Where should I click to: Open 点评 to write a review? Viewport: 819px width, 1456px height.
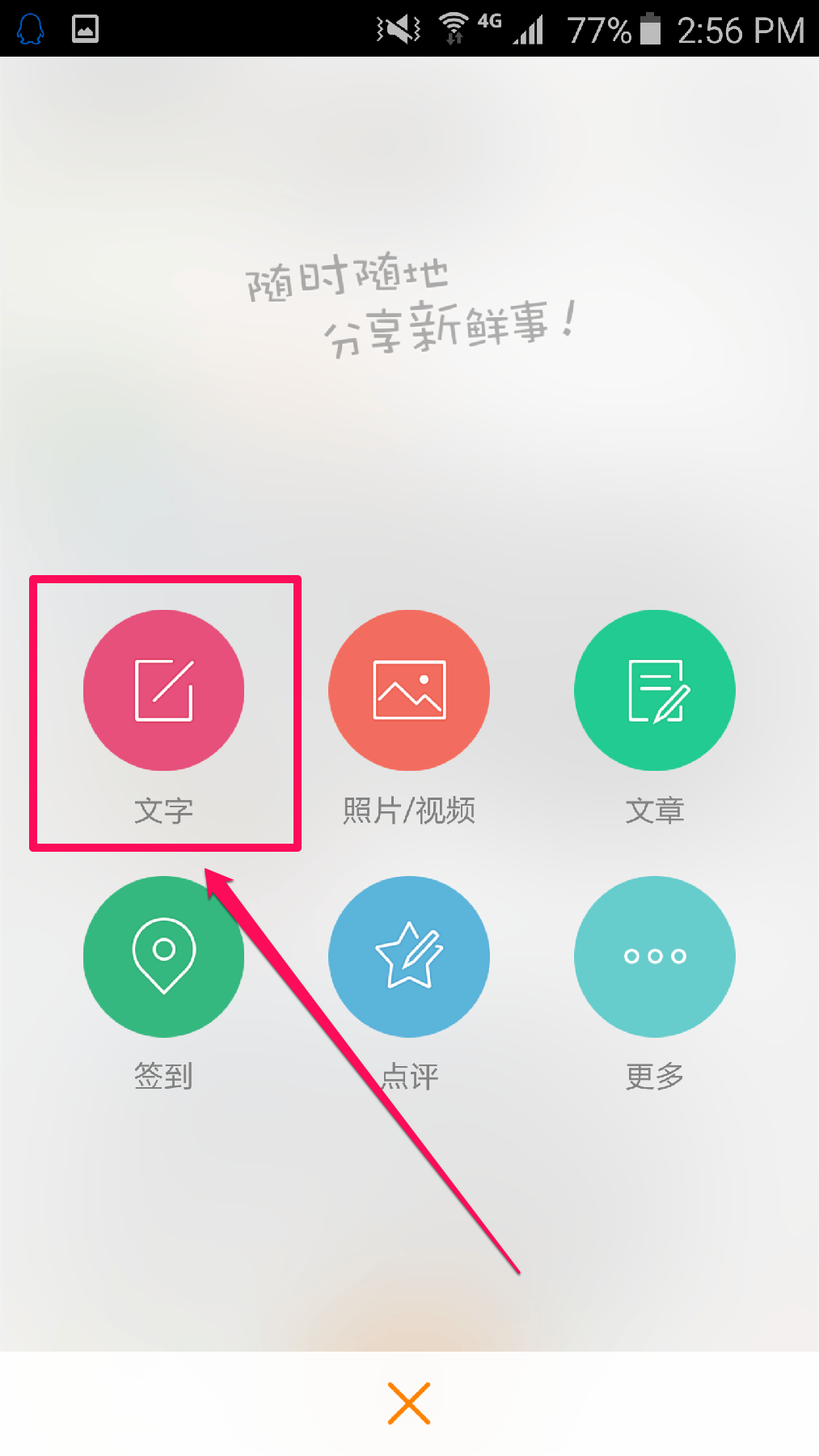click(409, 956)
